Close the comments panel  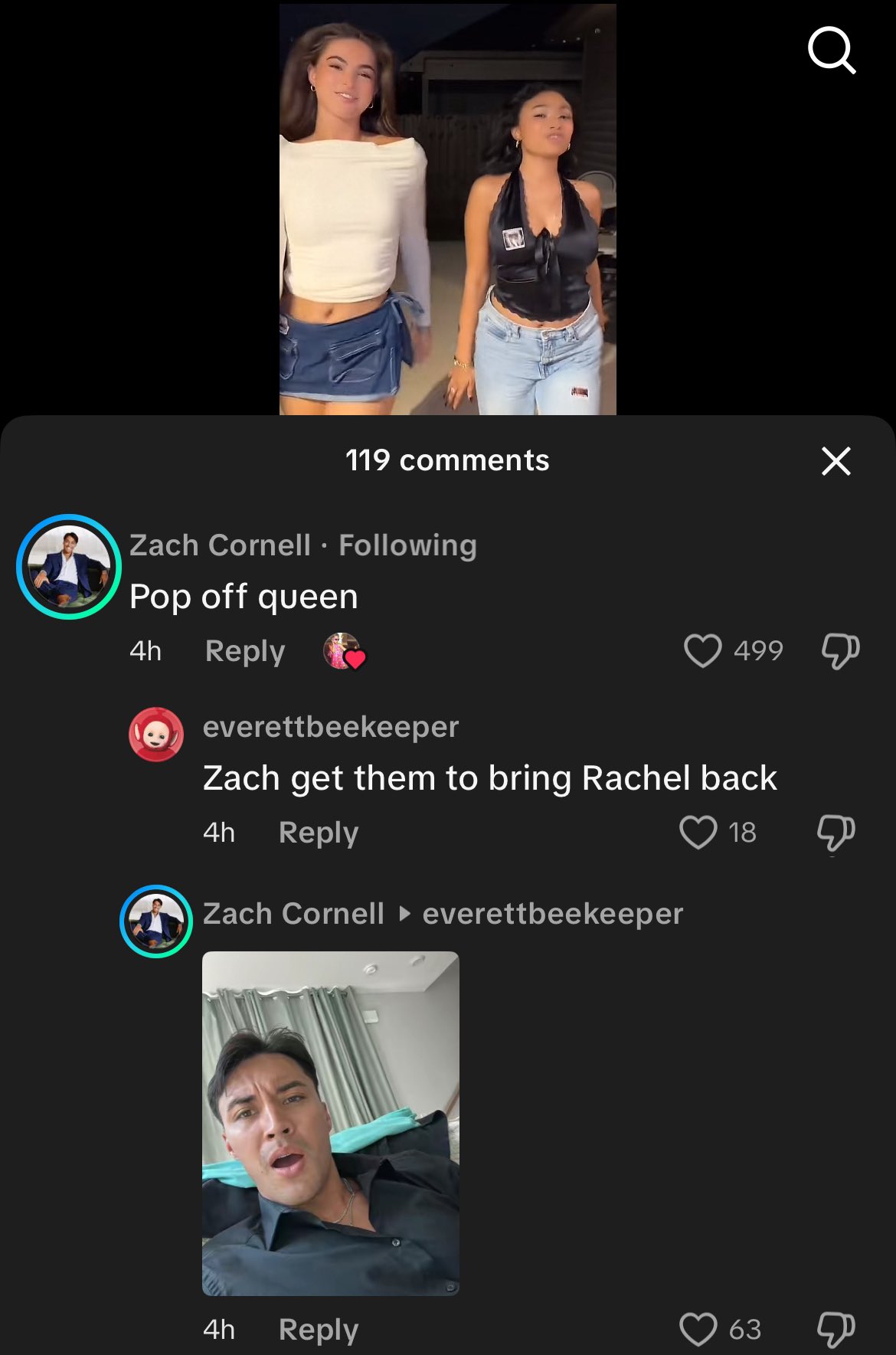(836, 461)
